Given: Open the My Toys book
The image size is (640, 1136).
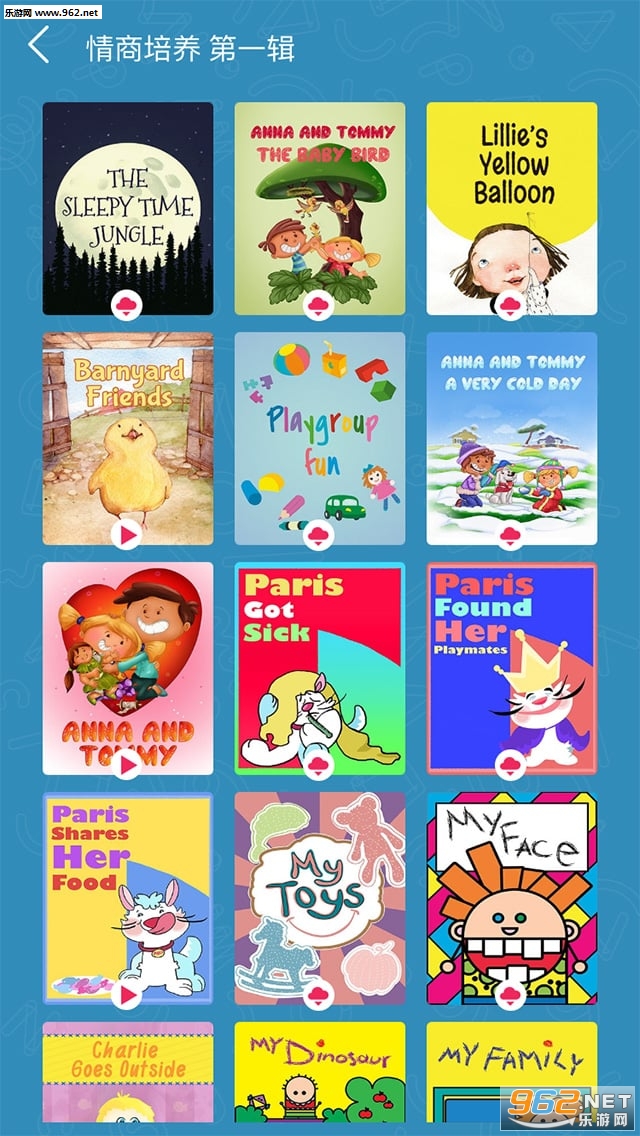Looking at the screenshot, I should pos(320,898).
